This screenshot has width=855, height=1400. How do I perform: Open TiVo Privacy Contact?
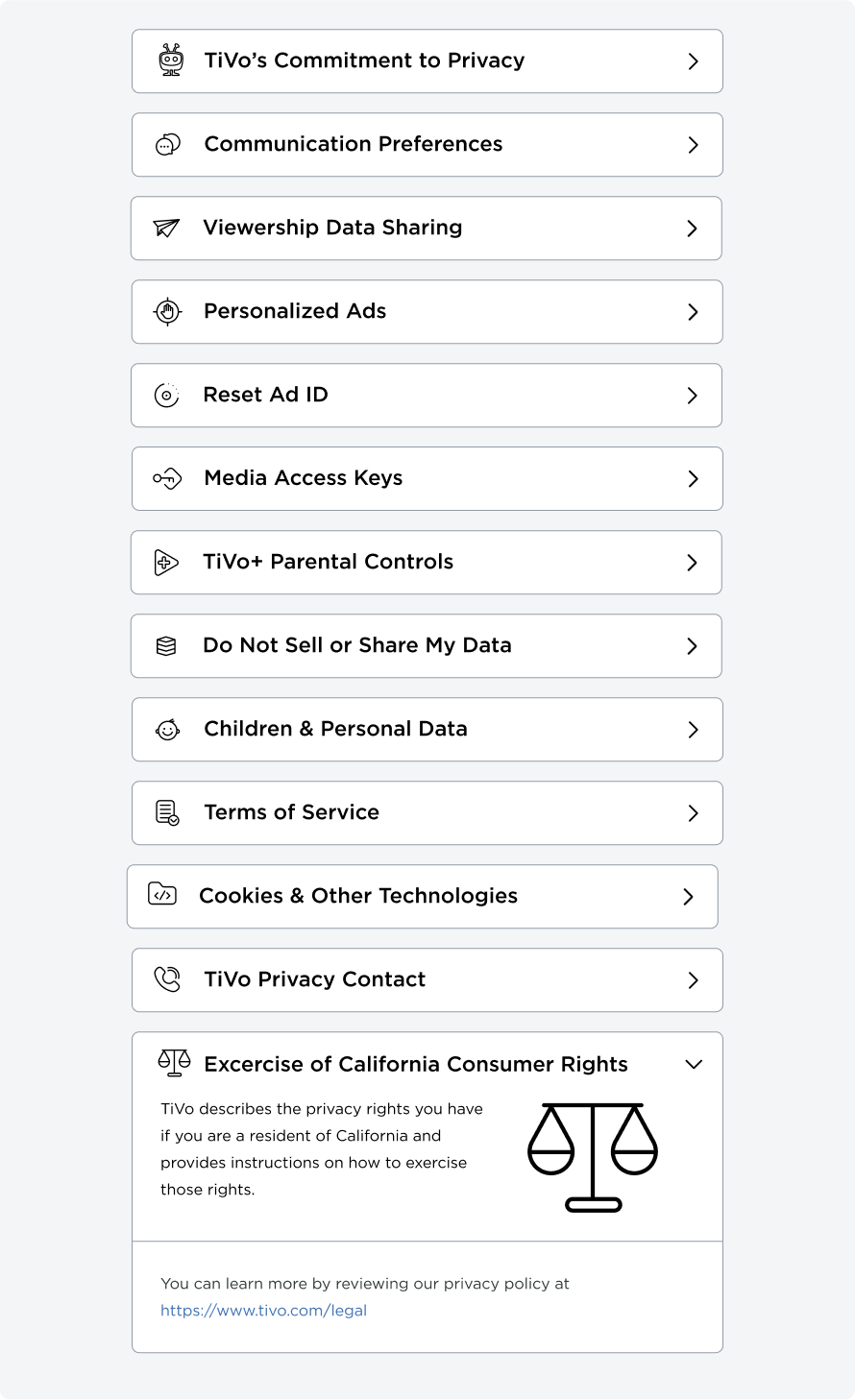[427, 980]
